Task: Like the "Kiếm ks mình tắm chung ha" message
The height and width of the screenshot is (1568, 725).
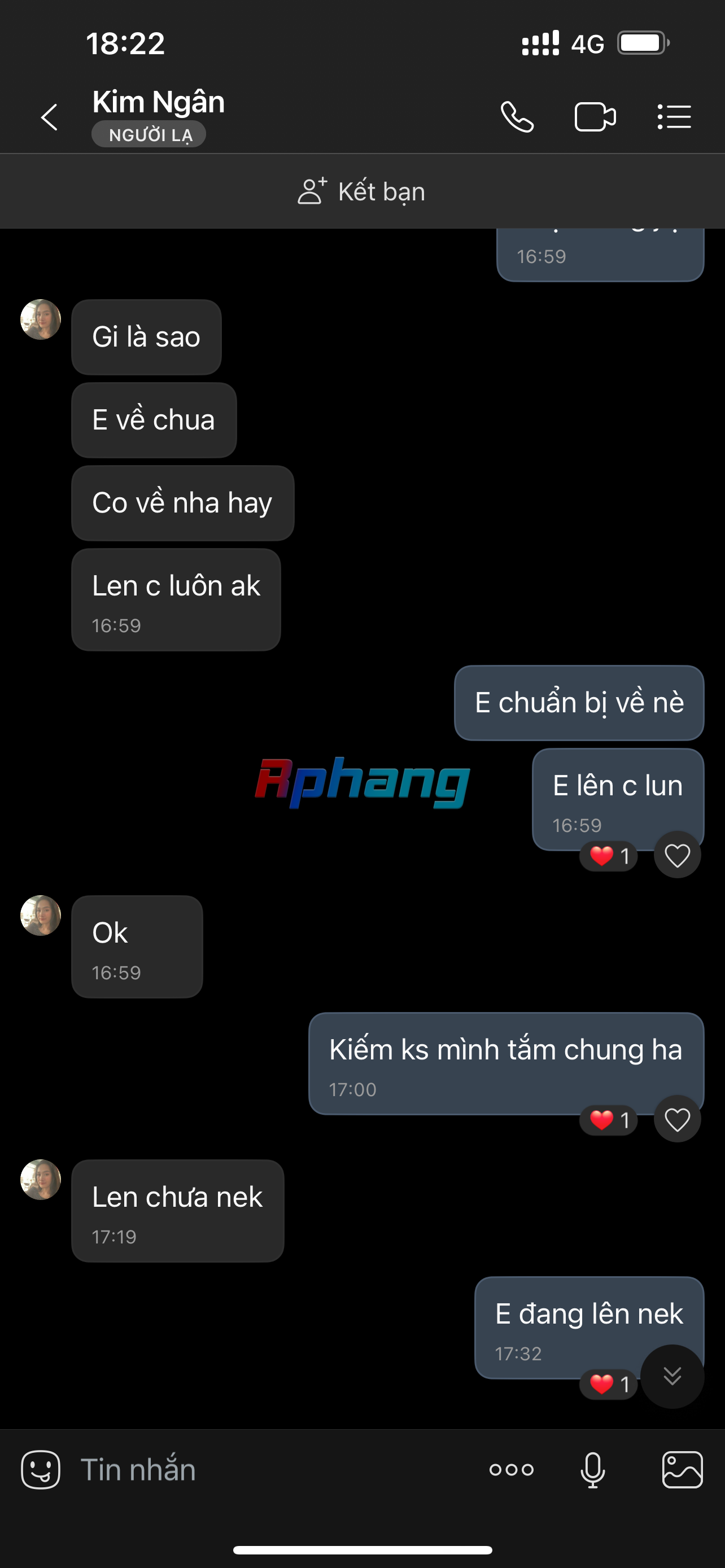Action: 677,1119
